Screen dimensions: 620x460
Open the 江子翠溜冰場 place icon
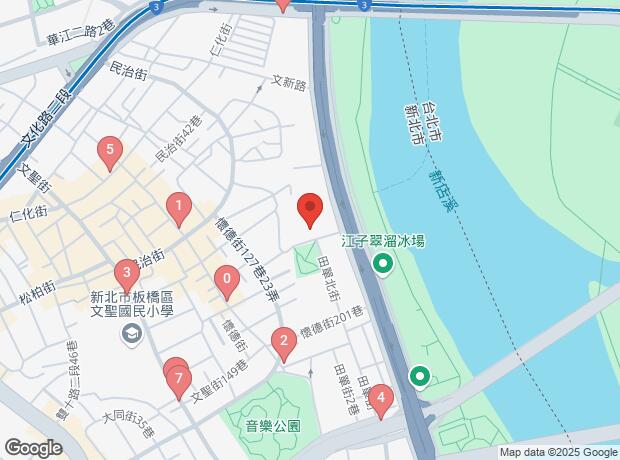pyautogui.click(x=382, y=265)
